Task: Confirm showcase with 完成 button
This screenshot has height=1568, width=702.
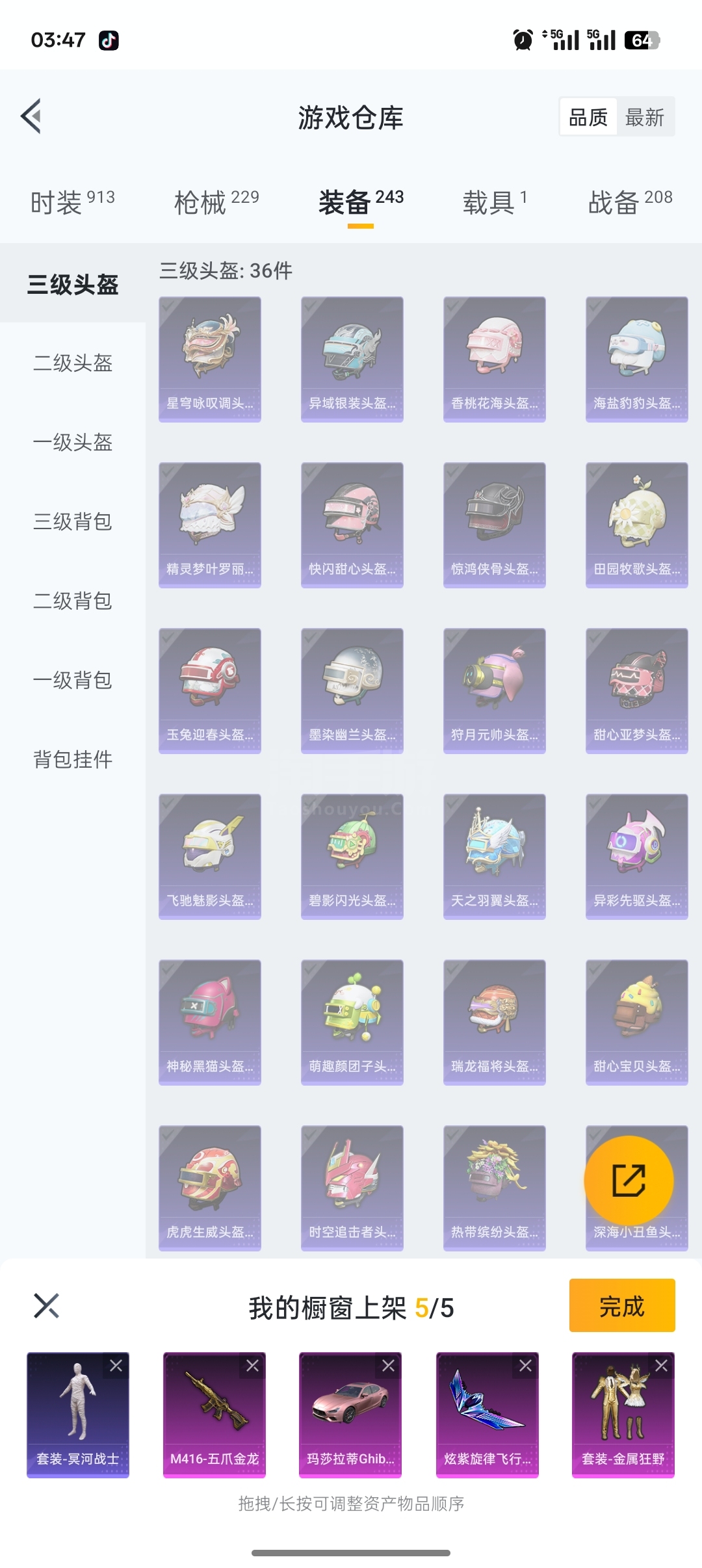Action: click(x=622, y=1305)
